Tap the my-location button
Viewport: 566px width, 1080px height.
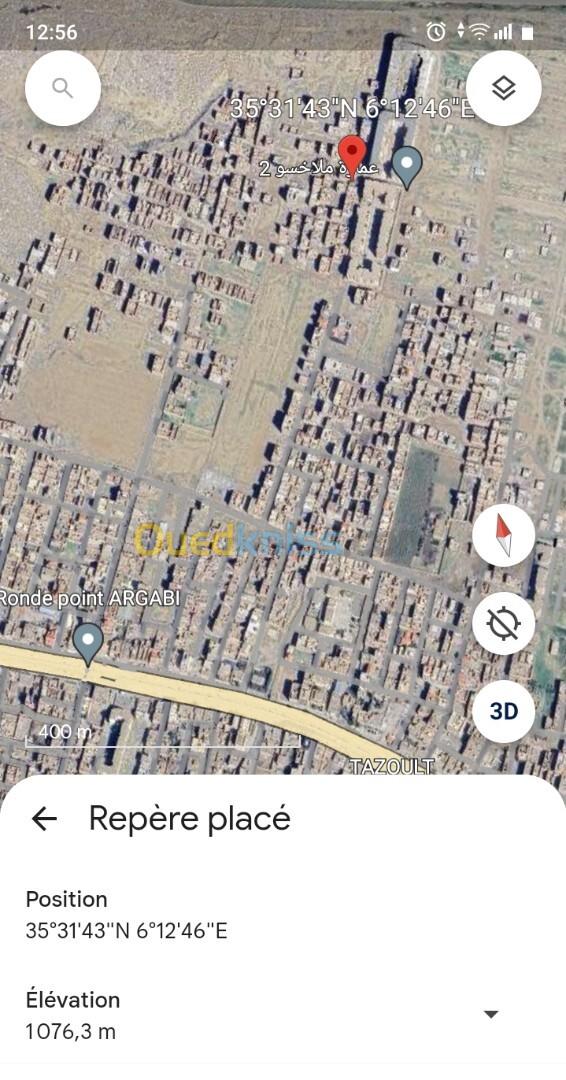503,623
